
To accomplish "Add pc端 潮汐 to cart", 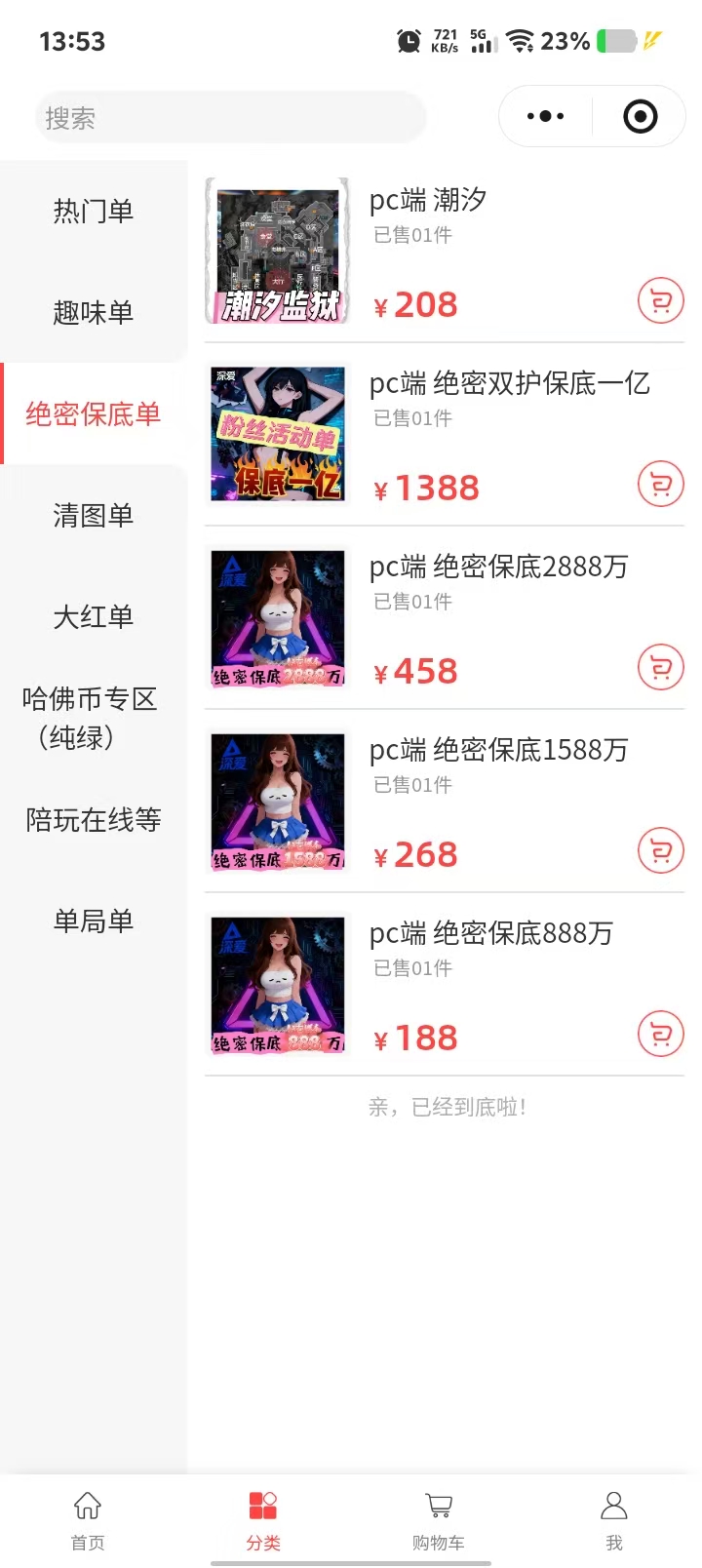I will [660, 300].
